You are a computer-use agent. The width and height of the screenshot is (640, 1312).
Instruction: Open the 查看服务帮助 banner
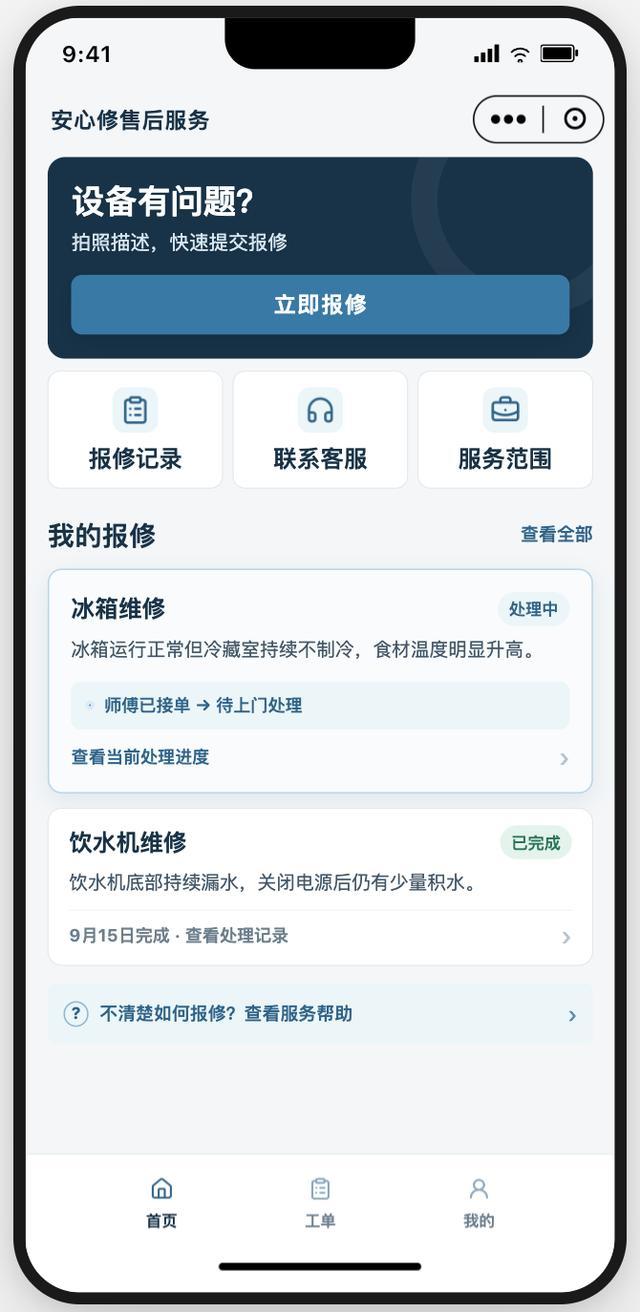(320, 1014)
